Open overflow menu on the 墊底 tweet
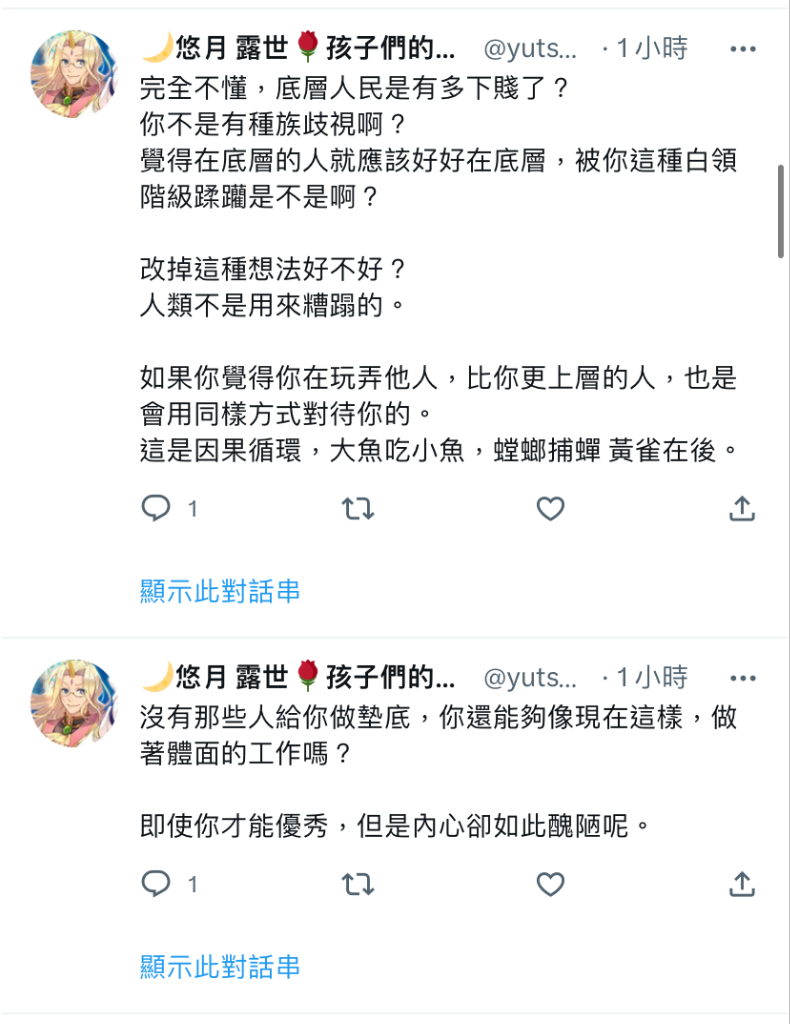Viewport: 790px width, 1024px height. coord(742,679)
